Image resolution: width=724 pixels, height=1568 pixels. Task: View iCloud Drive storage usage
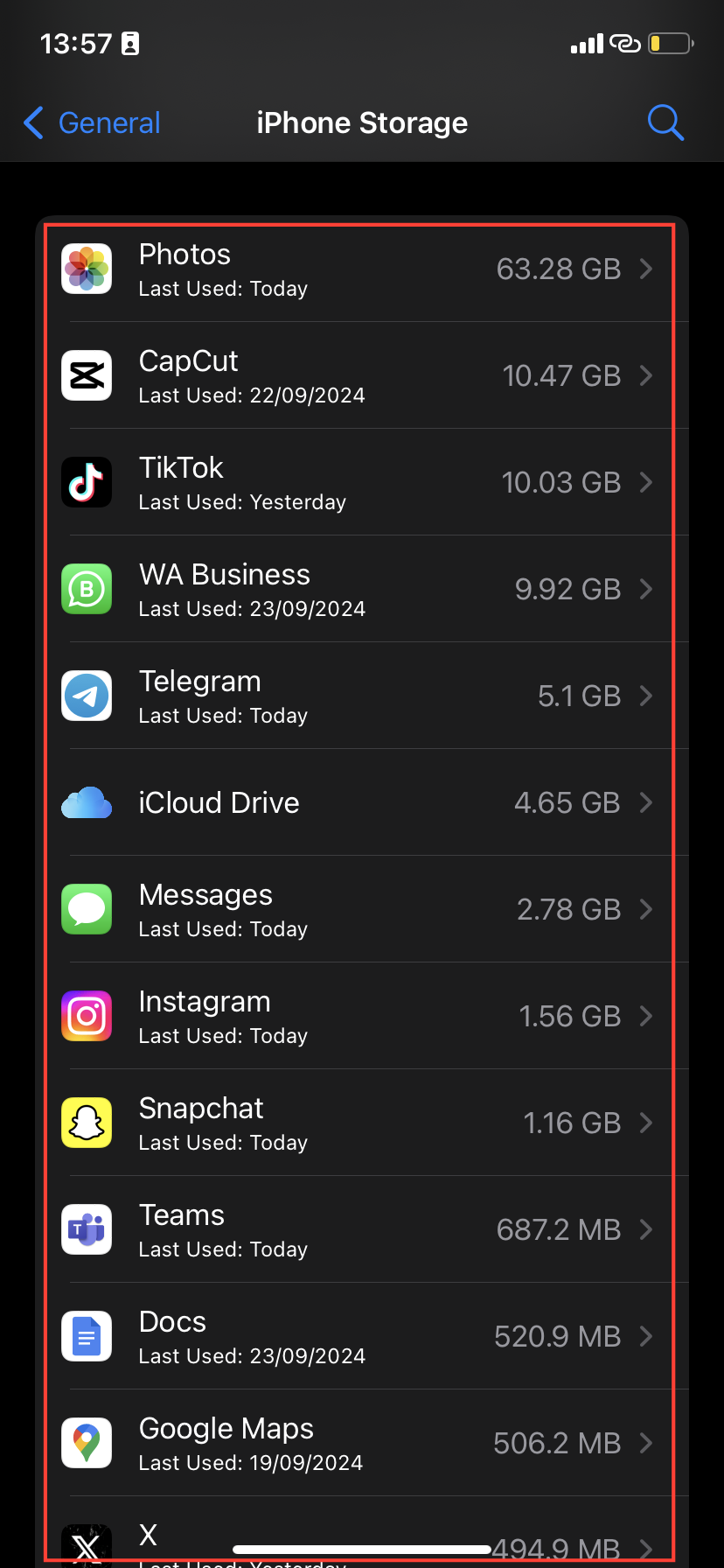click(359, 803)
